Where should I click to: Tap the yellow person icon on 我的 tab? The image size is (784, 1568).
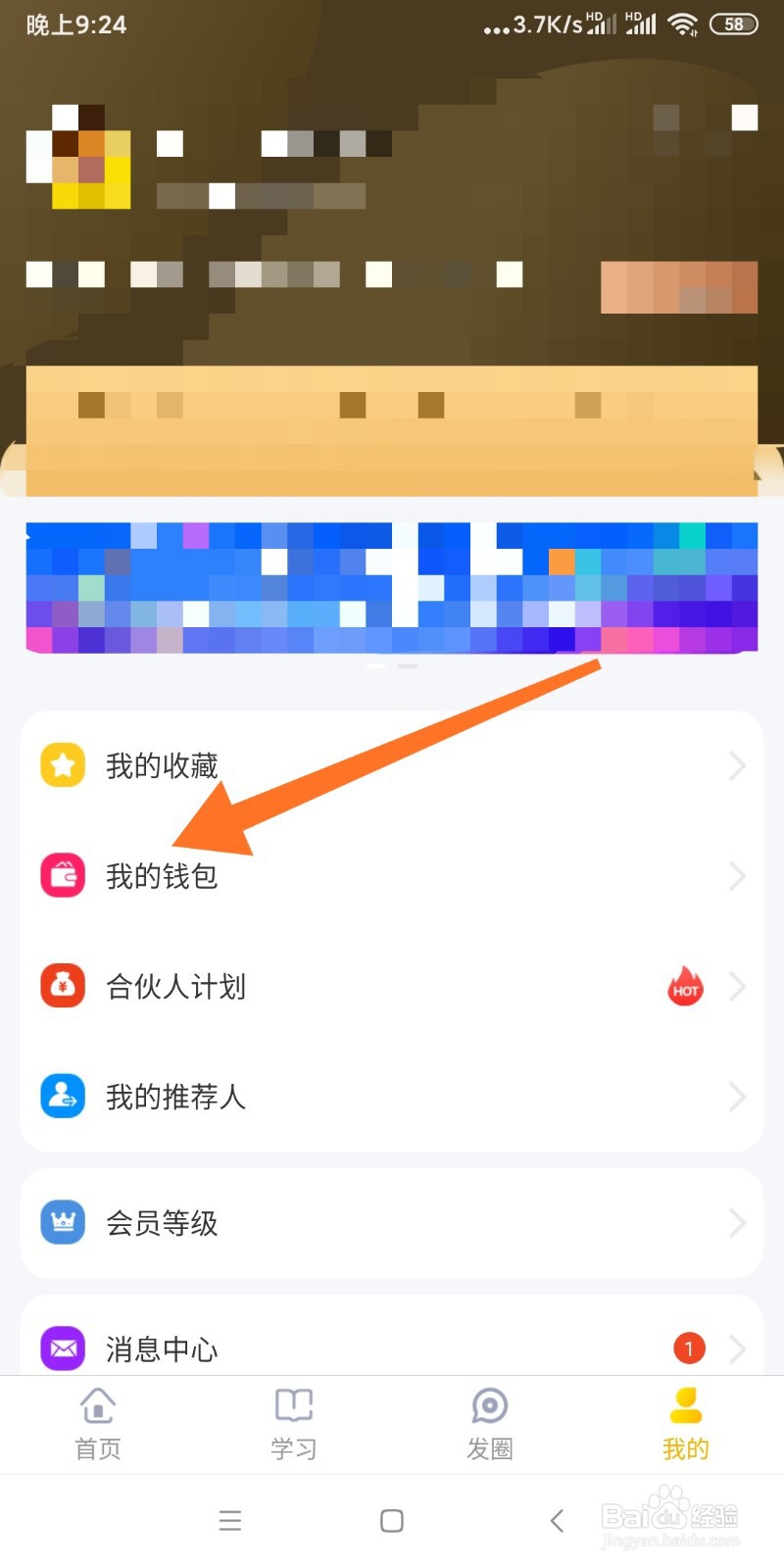pyautogui.click(x=685, y=1405)
